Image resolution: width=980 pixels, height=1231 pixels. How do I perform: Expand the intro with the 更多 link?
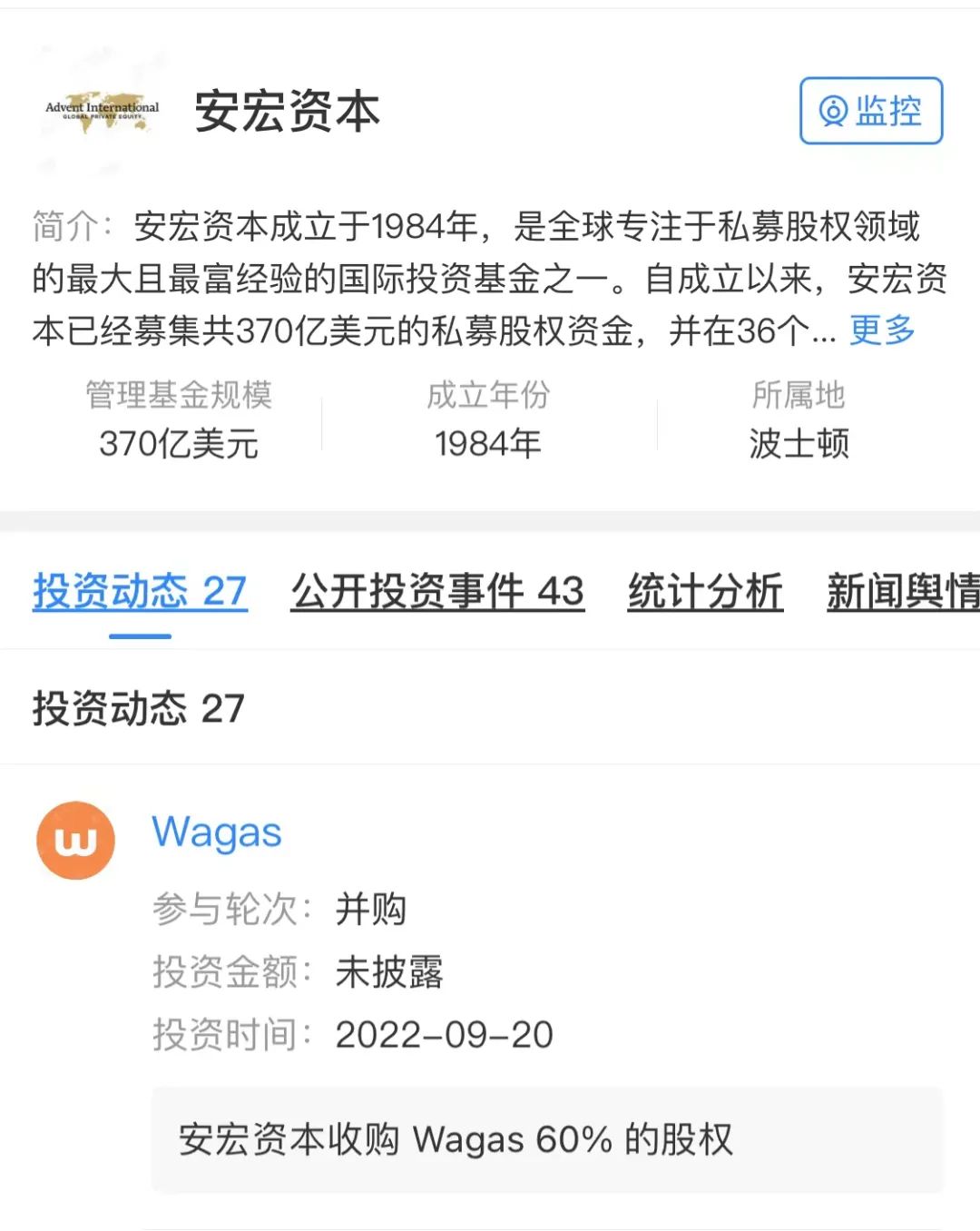[882, 331]
